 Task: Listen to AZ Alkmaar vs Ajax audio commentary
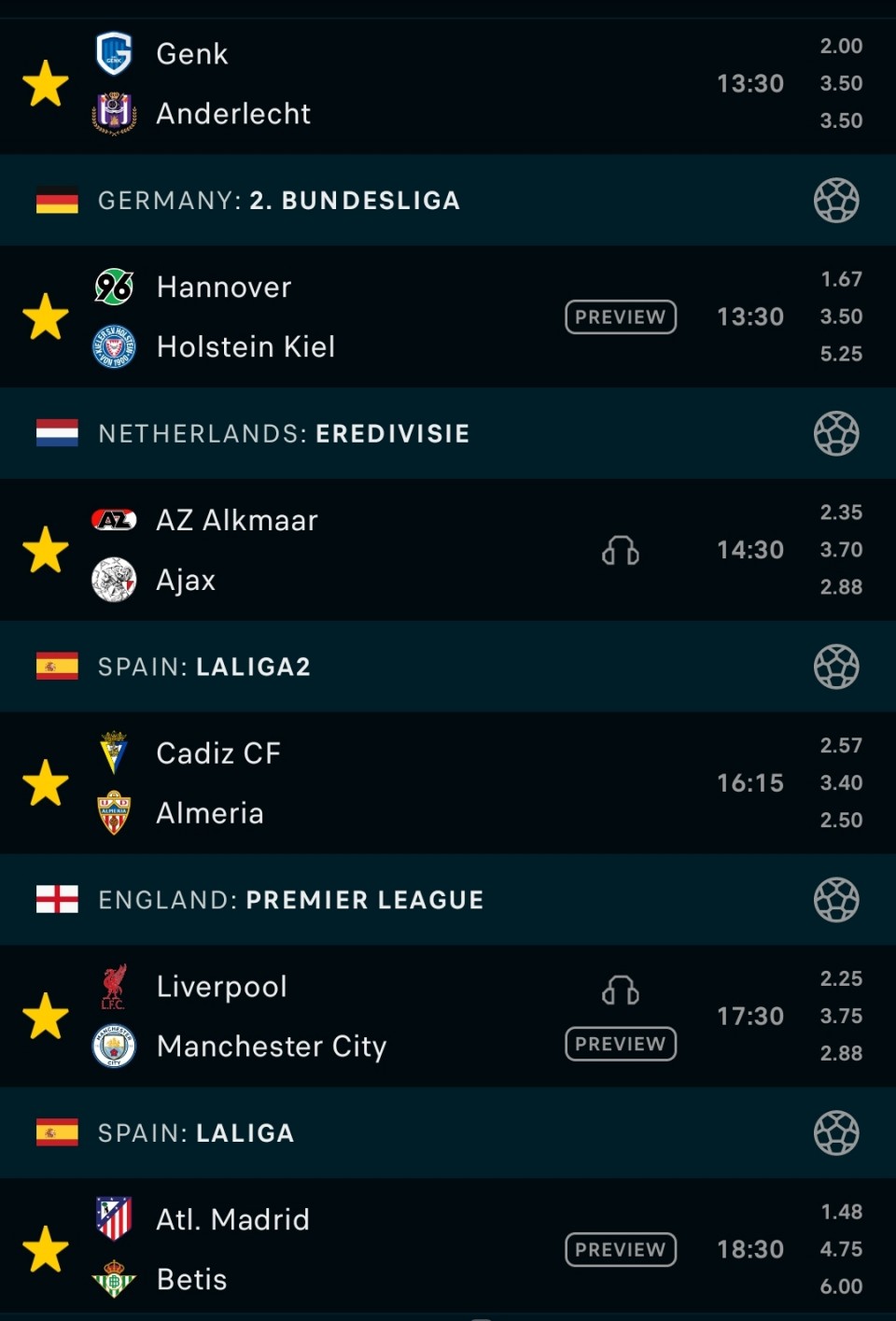coord(621,551)
